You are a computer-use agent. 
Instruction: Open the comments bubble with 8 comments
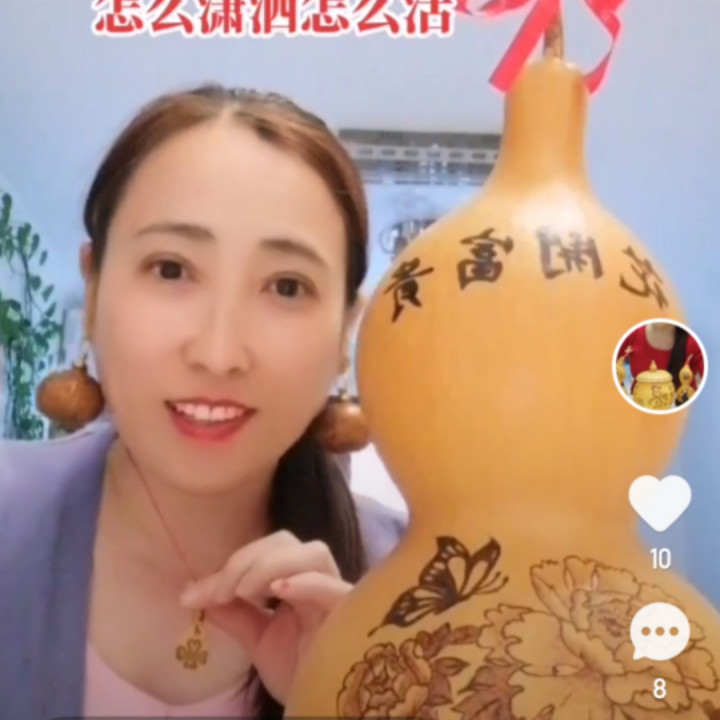[x=659, y=632]
